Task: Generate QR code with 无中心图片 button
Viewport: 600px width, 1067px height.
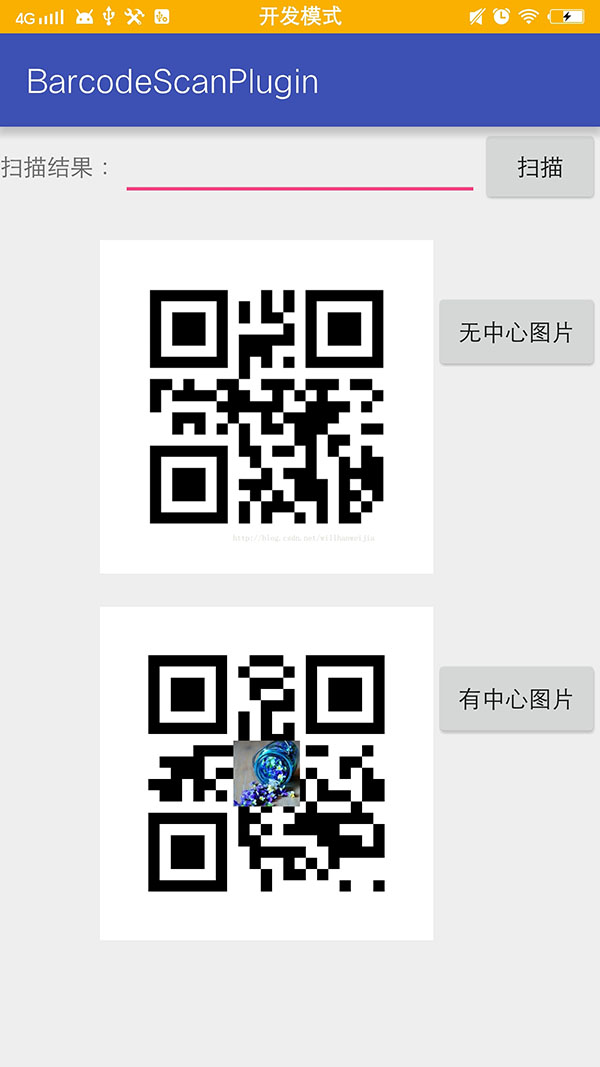Action: pos(516,332)
